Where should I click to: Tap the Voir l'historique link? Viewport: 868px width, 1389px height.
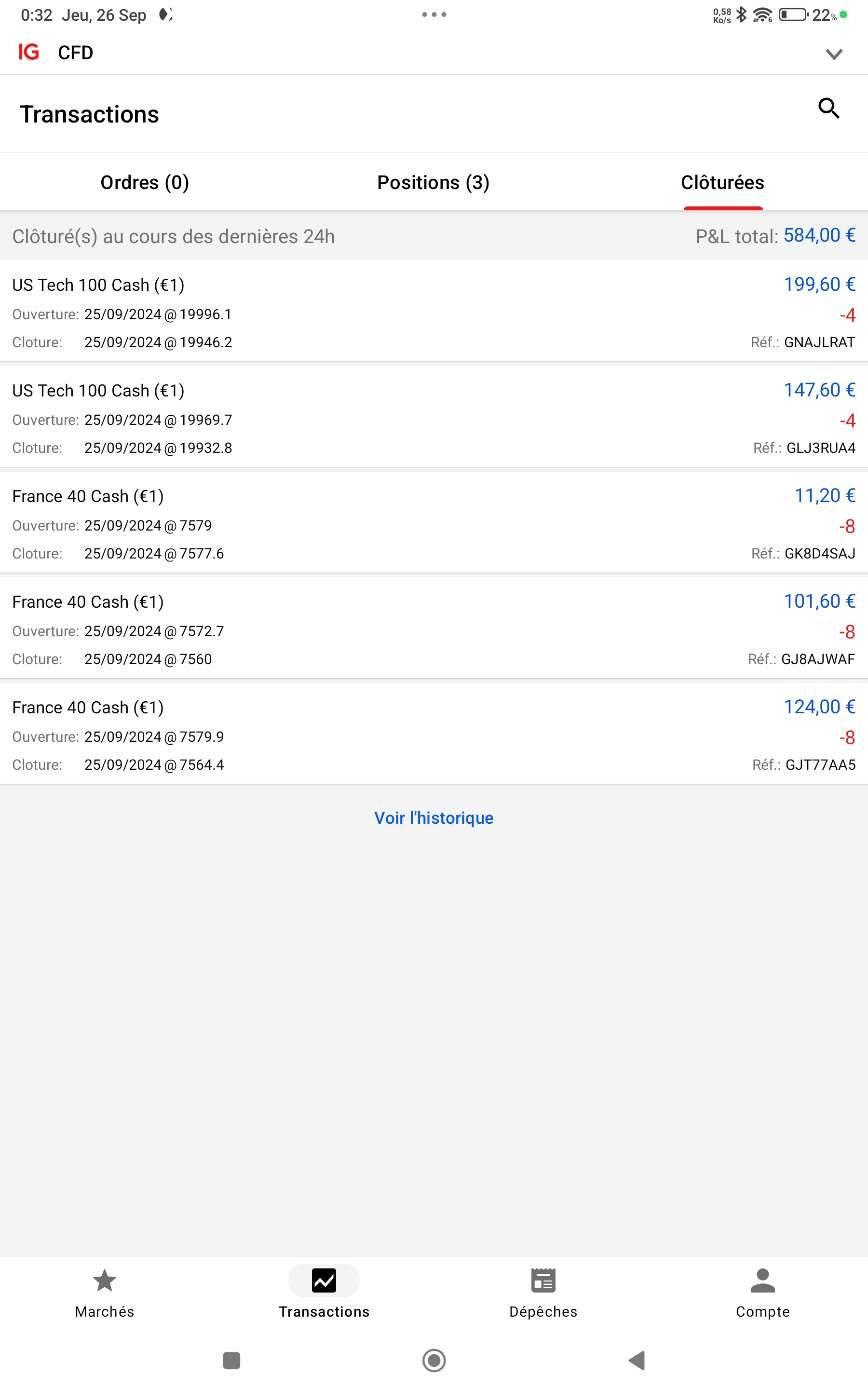[434, 817]
